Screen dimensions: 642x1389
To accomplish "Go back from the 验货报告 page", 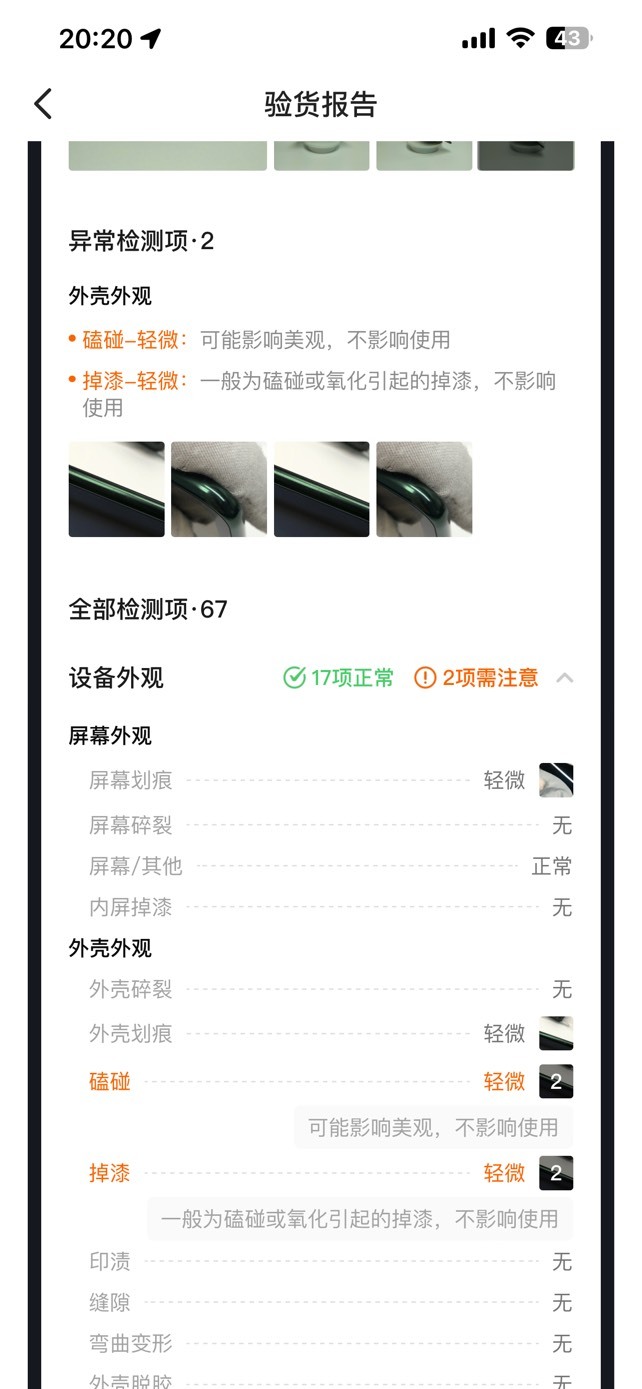I will click(42, 103).
